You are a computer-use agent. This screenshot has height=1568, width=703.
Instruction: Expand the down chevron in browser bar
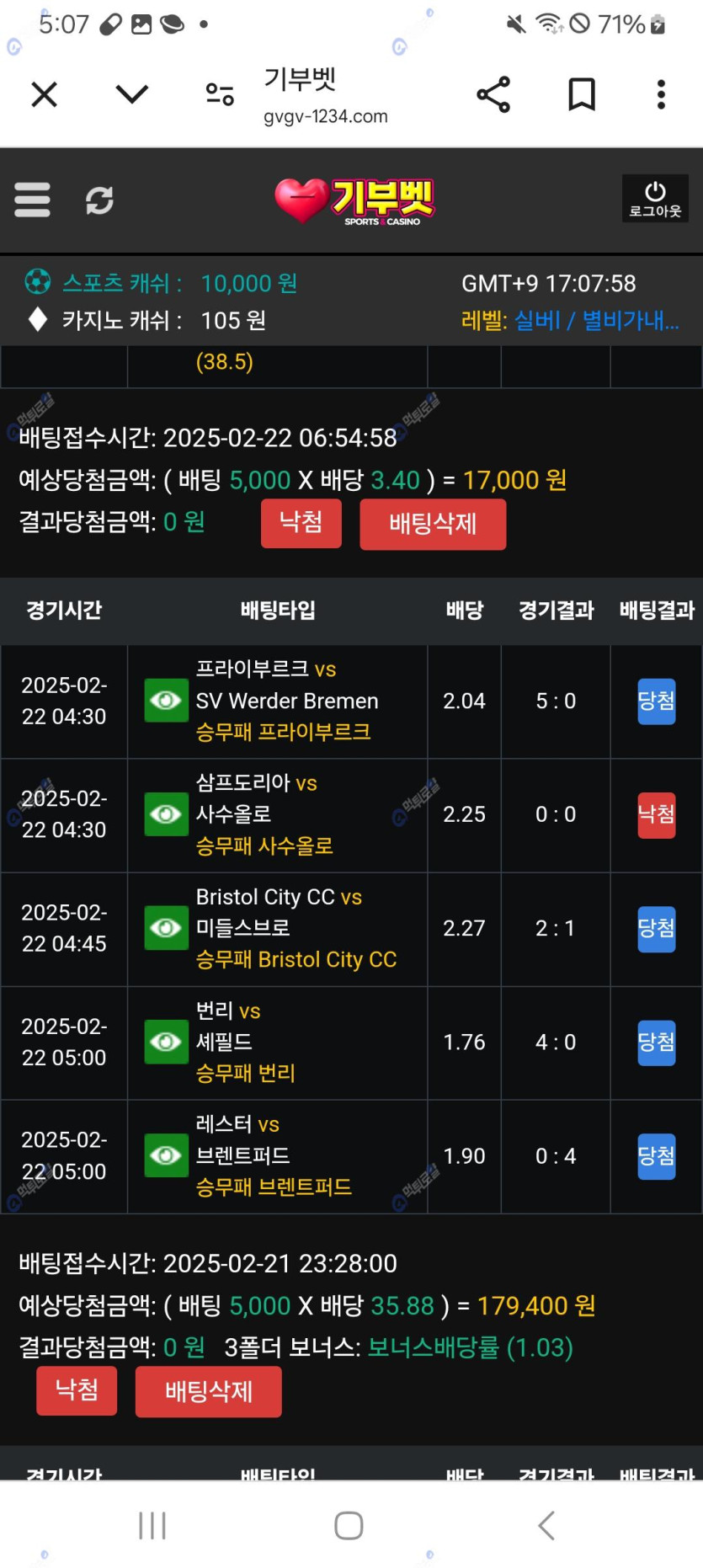point(132,94)
